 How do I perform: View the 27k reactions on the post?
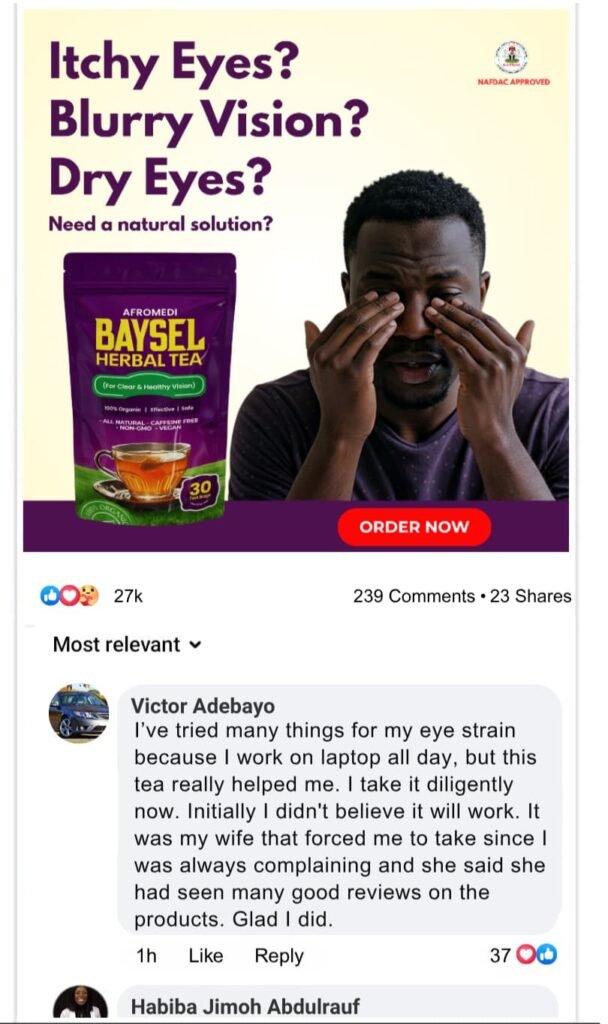92,596
